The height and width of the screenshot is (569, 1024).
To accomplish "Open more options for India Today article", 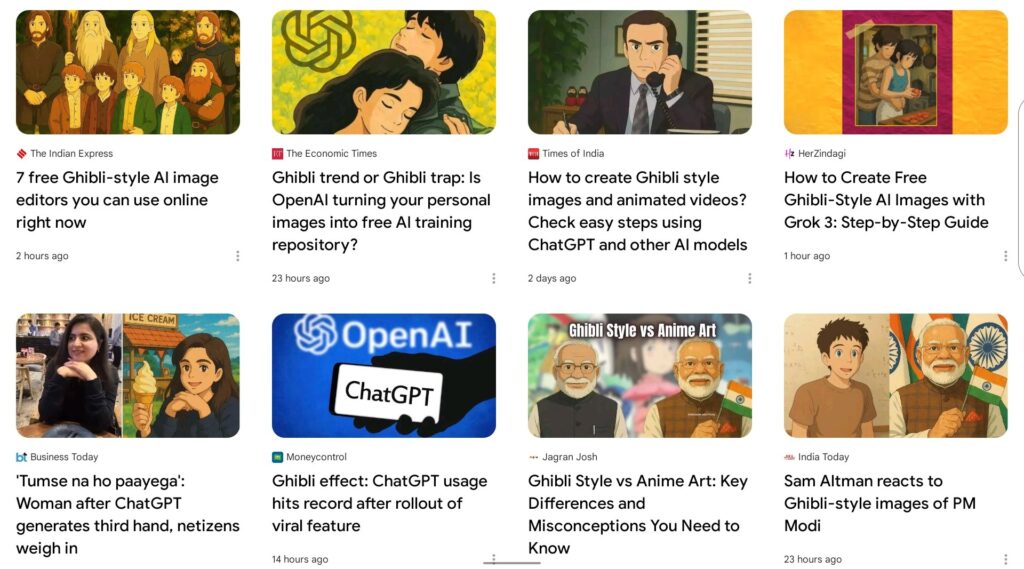I will point(1005,559).
